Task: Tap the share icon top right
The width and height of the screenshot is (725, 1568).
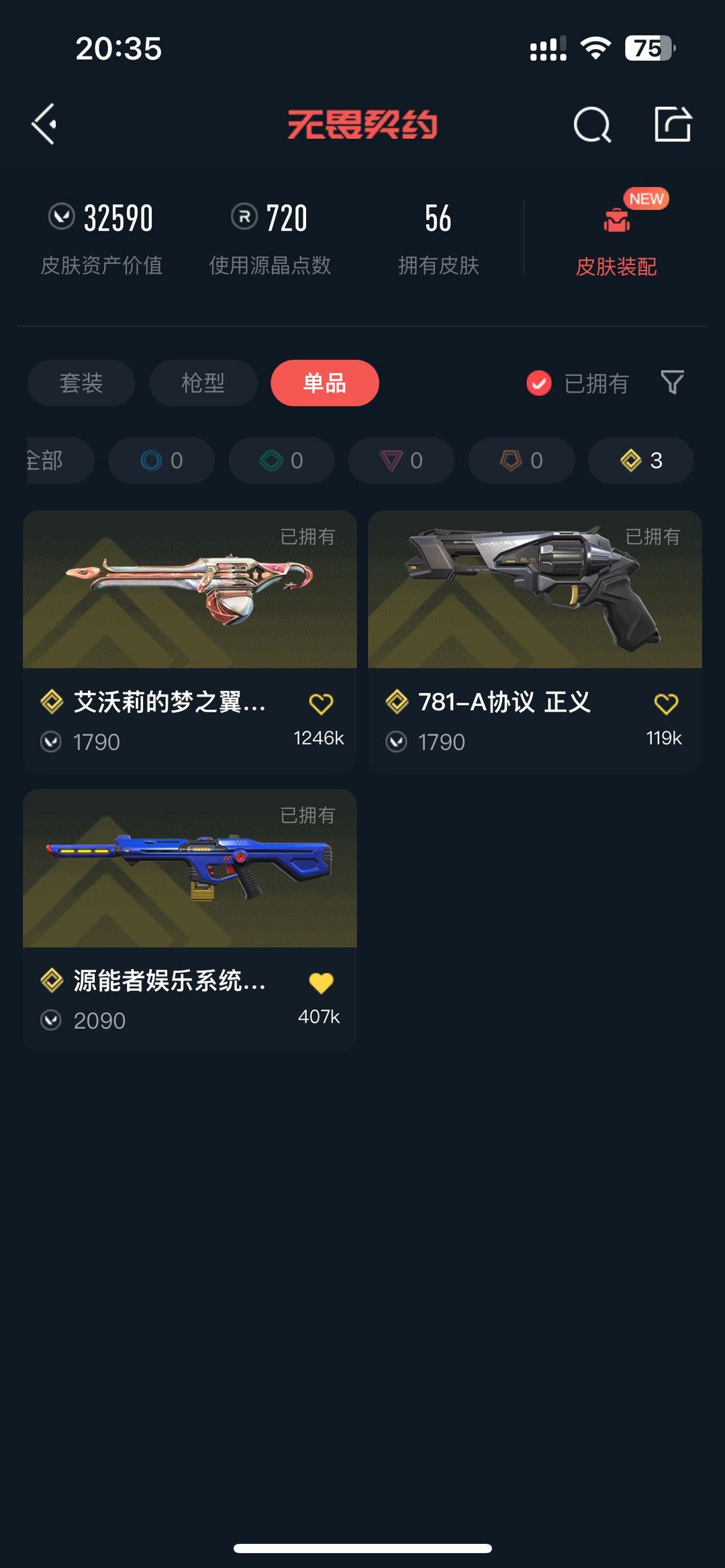Action: [x=673, y=124]
